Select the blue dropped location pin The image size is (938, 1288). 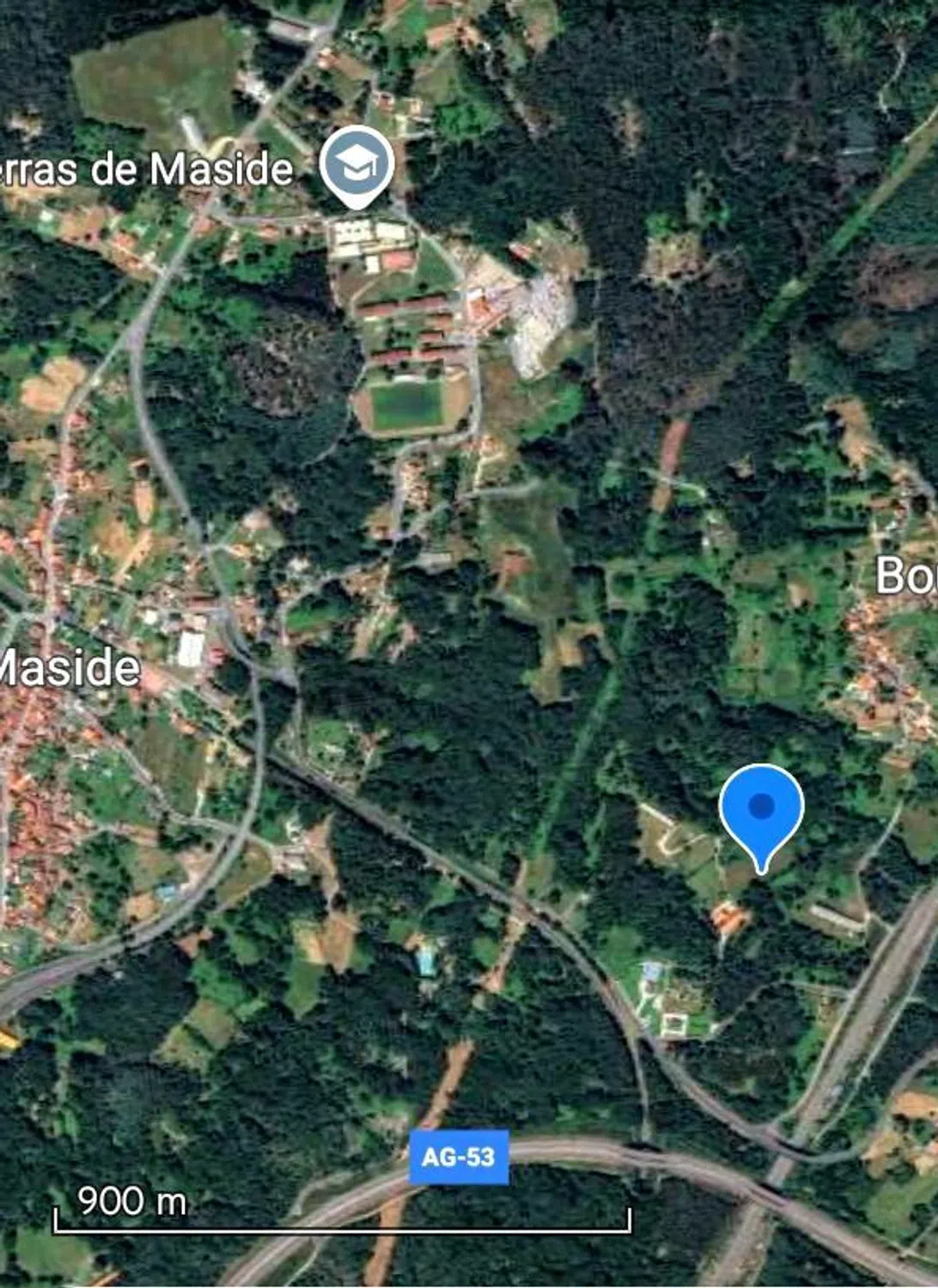pyautogui.click(x=761, y=810)
